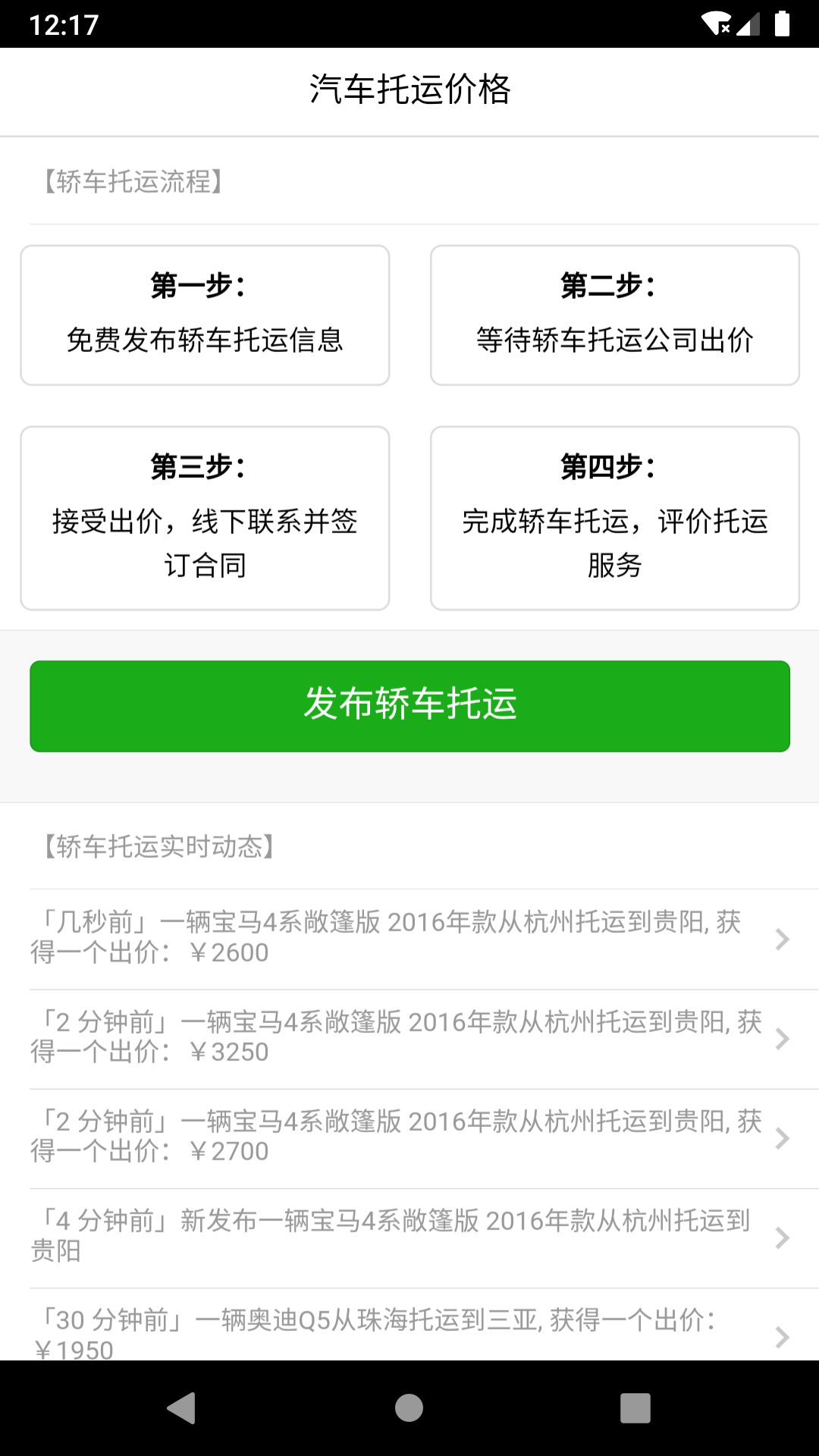Open the chevron beside the ¥2600 杭州到贵阳 listing

pyautogui.click(x=782, y=938)
